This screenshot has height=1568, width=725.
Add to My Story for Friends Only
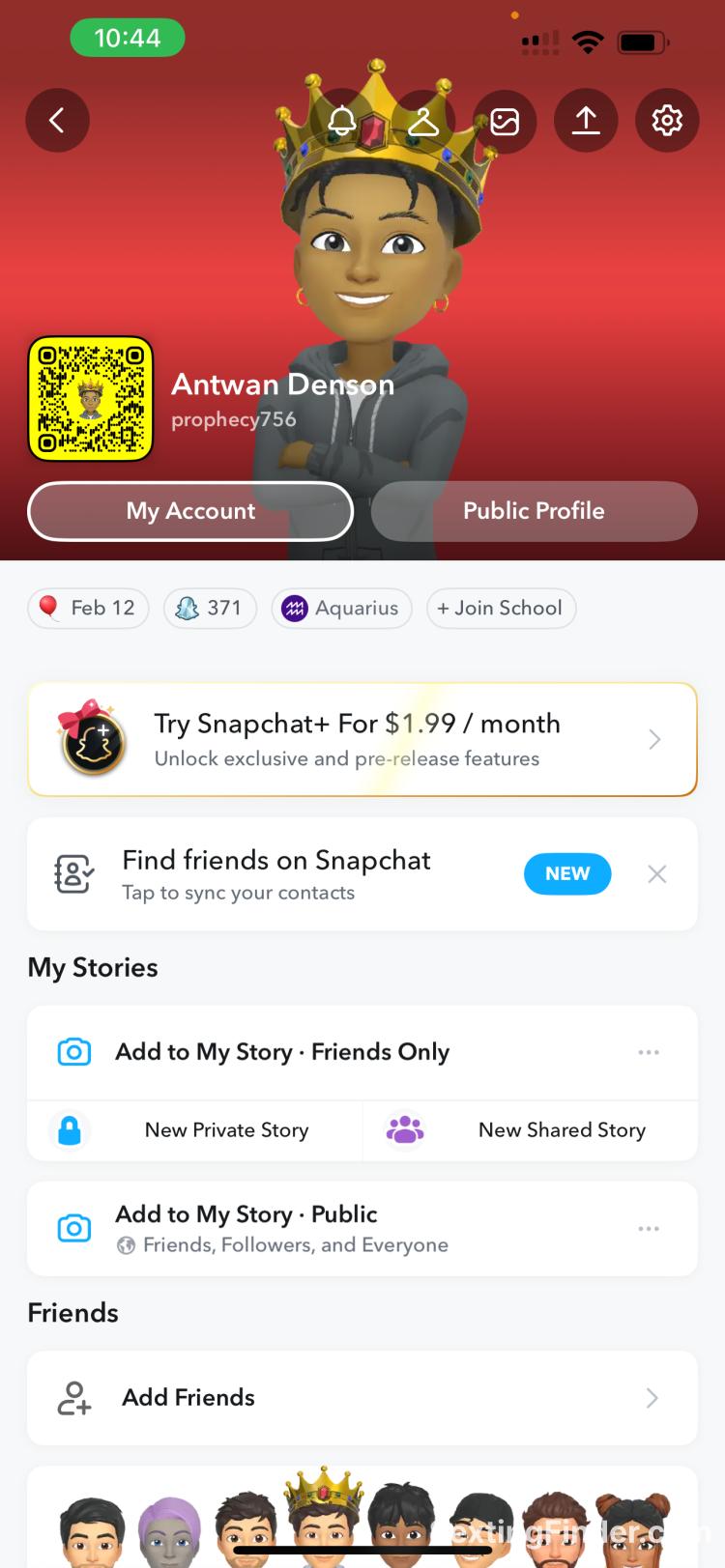point(282,1052)
